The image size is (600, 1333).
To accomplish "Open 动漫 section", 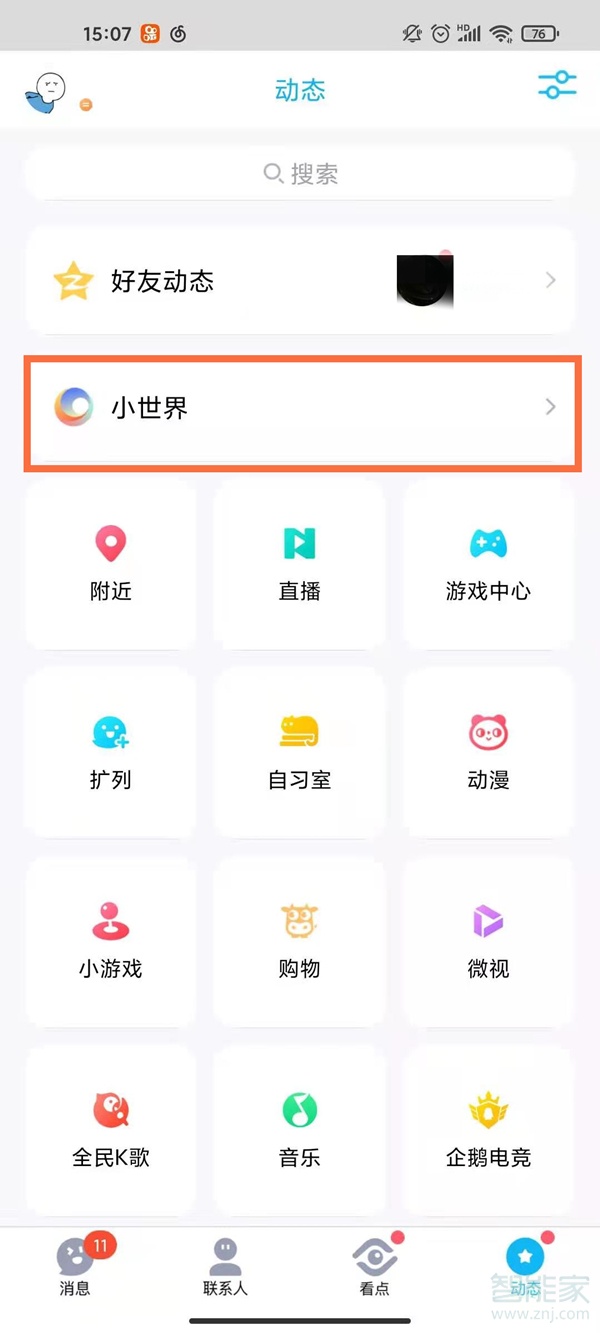I will point(488,752).
